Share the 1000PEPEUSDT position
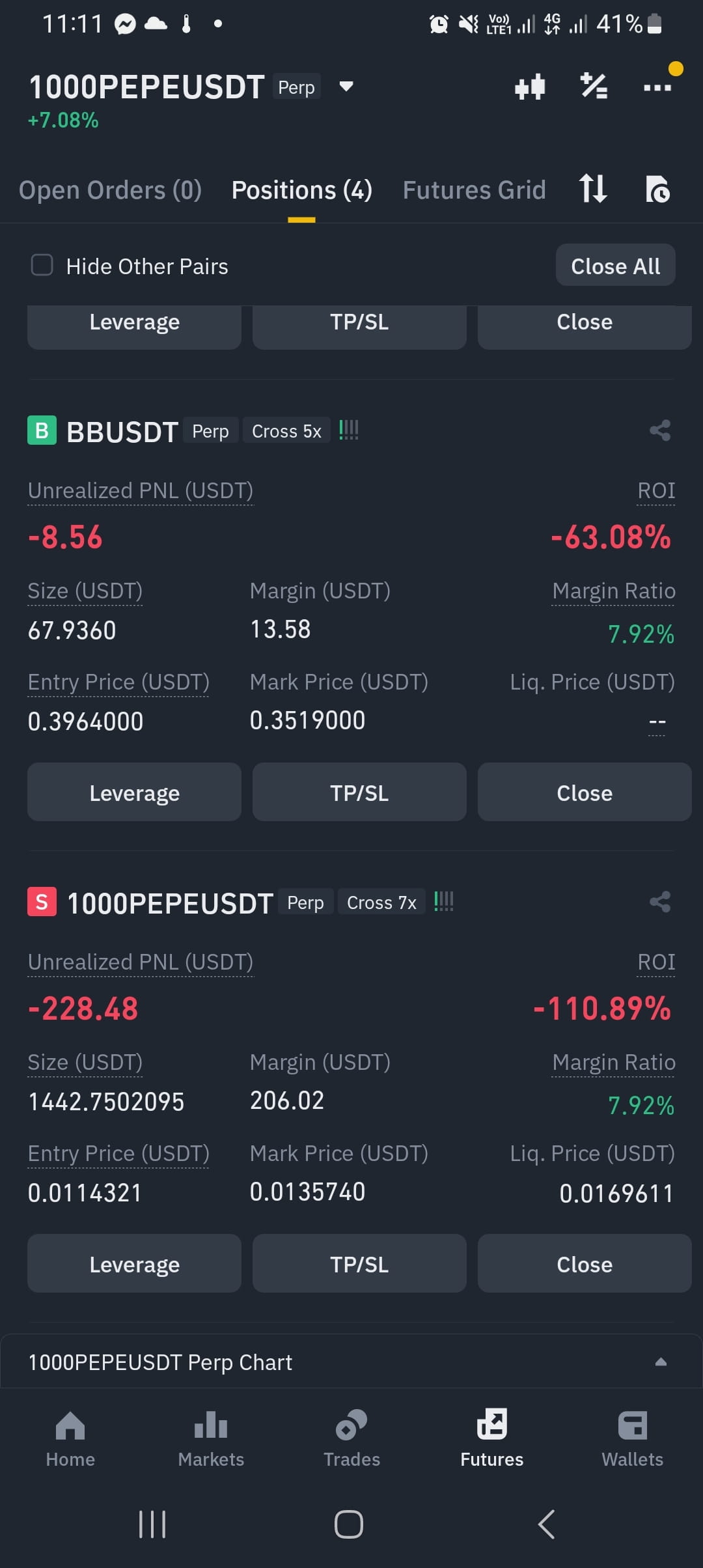 coord(660,901)
